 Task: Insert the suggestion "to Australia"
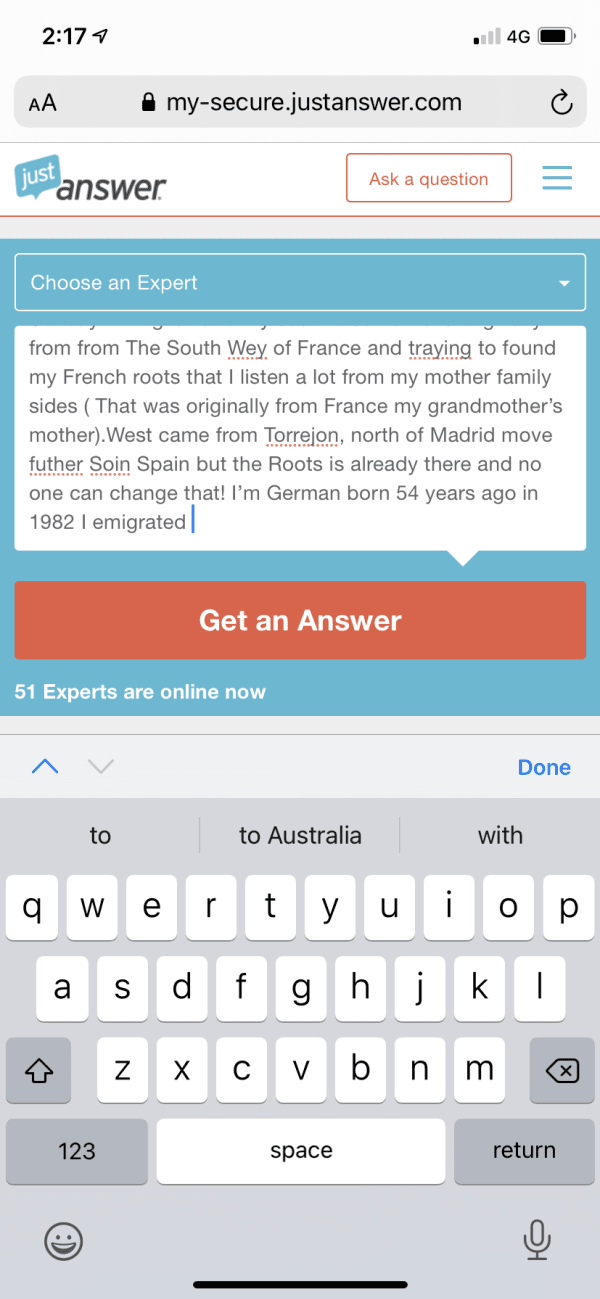(x=300, y=835)
